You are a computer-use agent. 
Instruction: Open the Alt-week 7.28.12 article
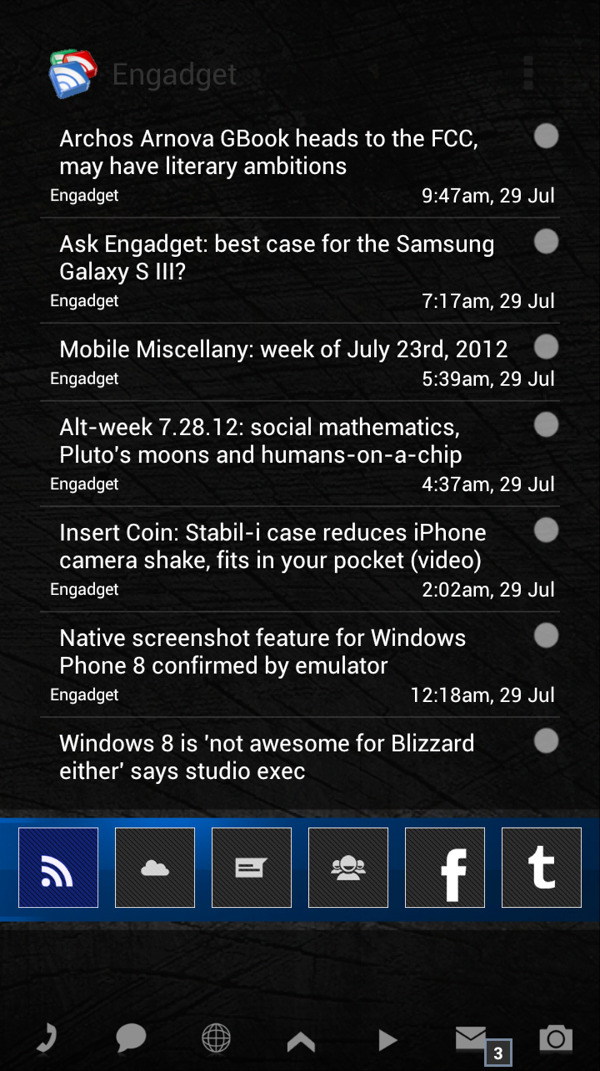pyautogui.click(x=260, y=442)
